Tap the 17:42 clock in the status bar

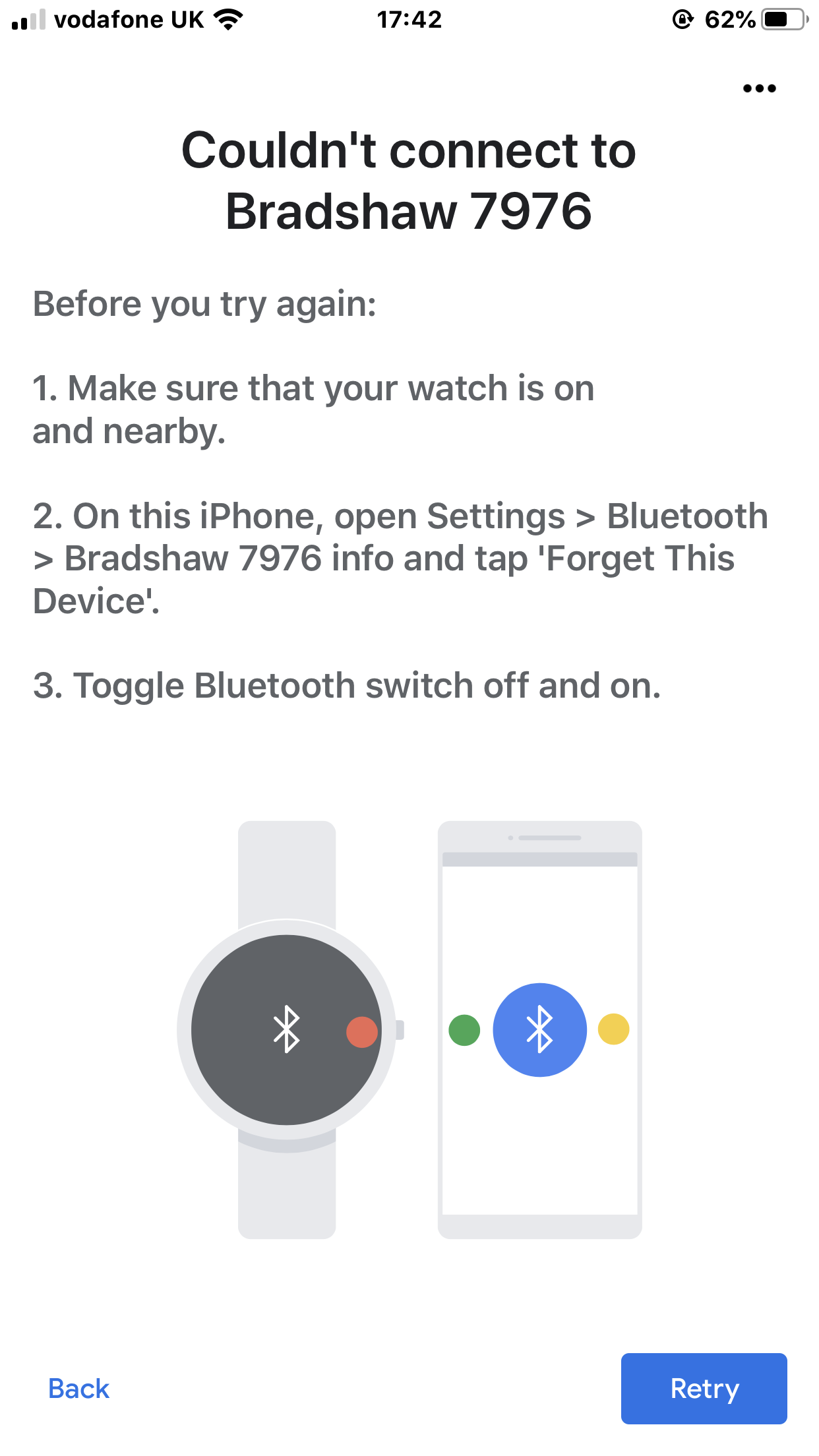click(x=409, y=18)
